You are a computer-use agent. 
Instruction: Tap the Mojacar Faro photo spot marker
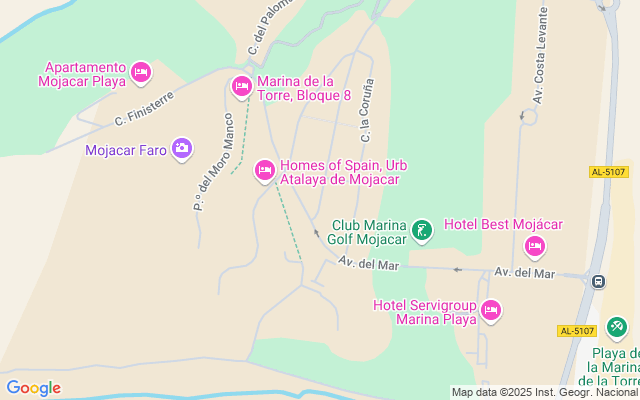click(181, 149)
